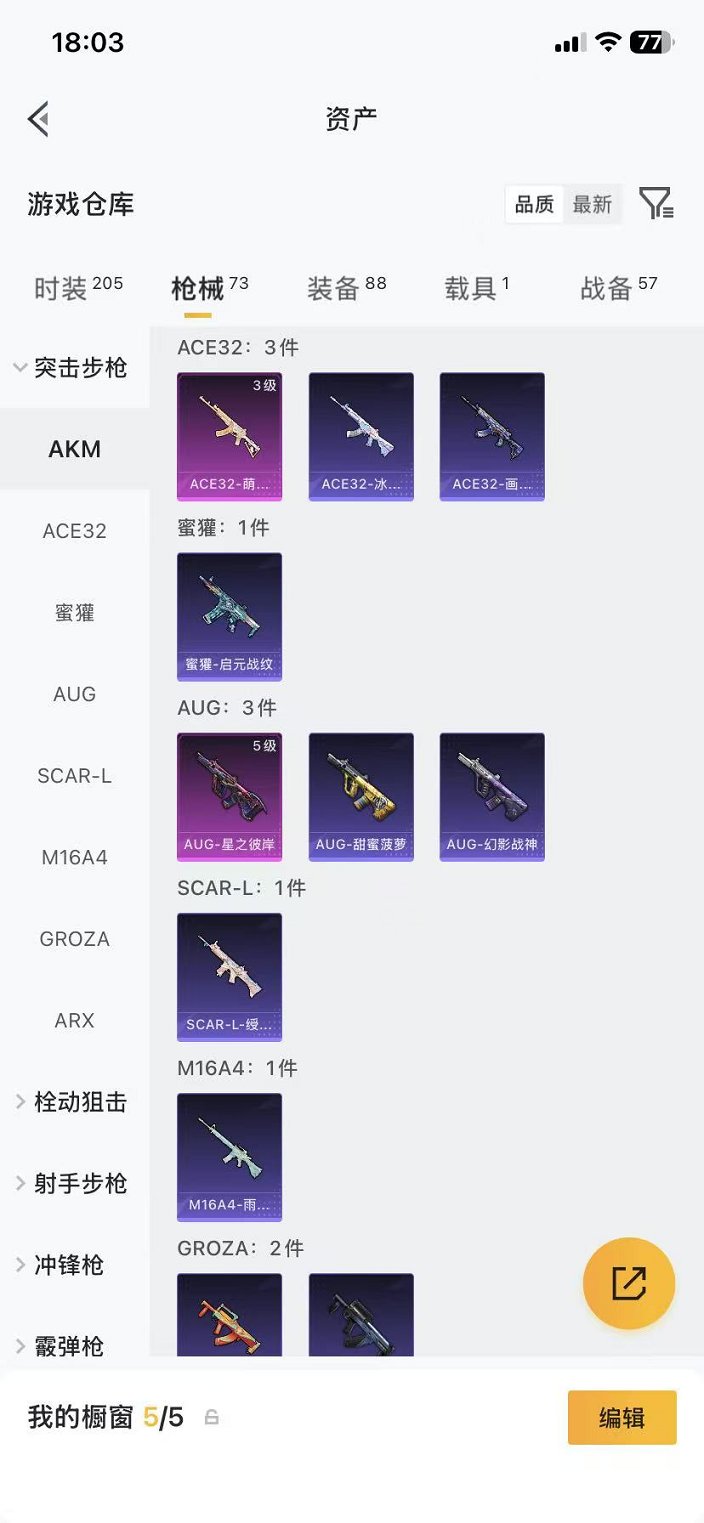
Task: Collapse the 突击步枪 category
Action: (x=72, y=368)
